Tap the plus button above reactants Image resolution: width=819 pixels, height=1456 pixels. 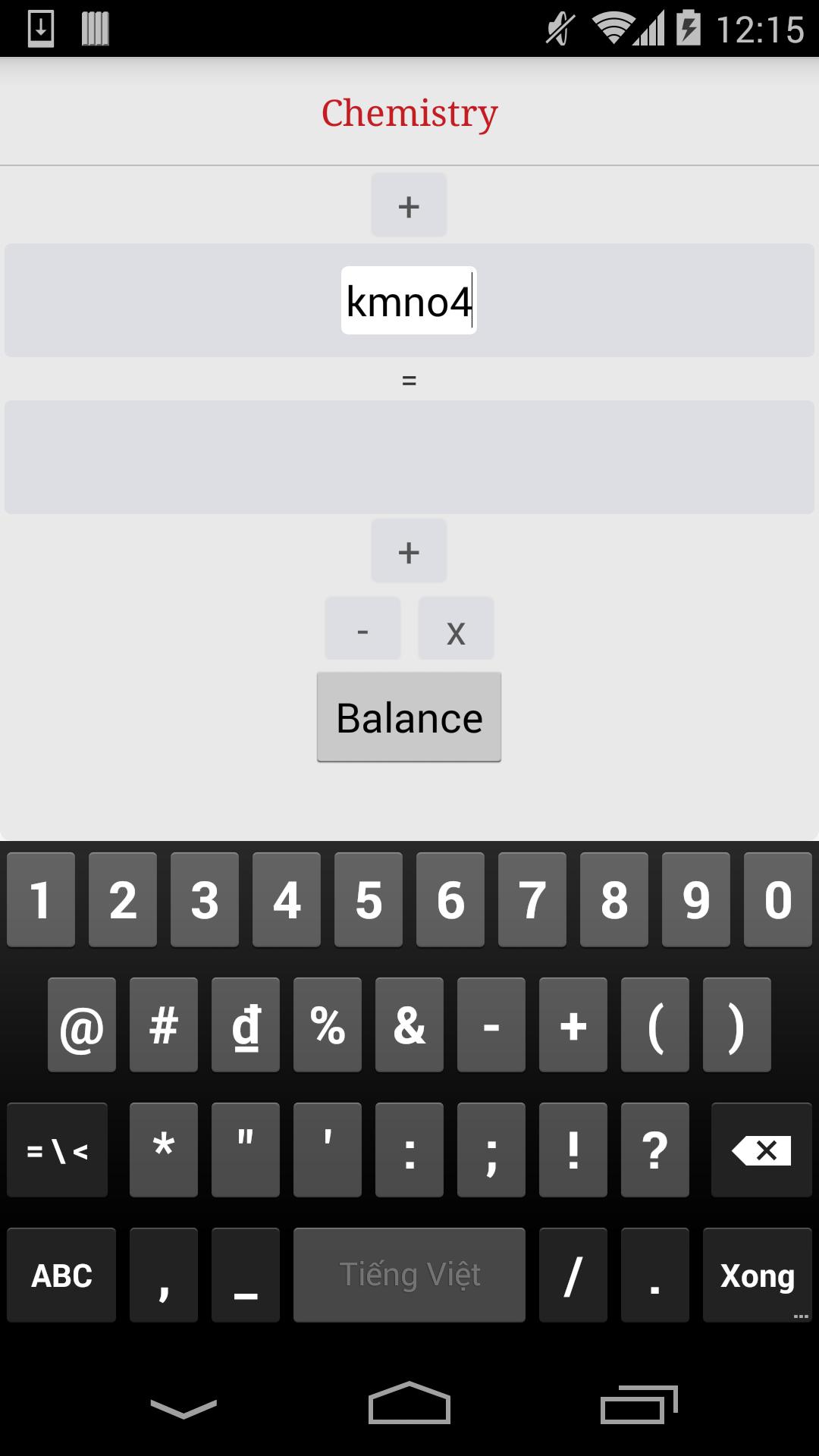[409, 206]
